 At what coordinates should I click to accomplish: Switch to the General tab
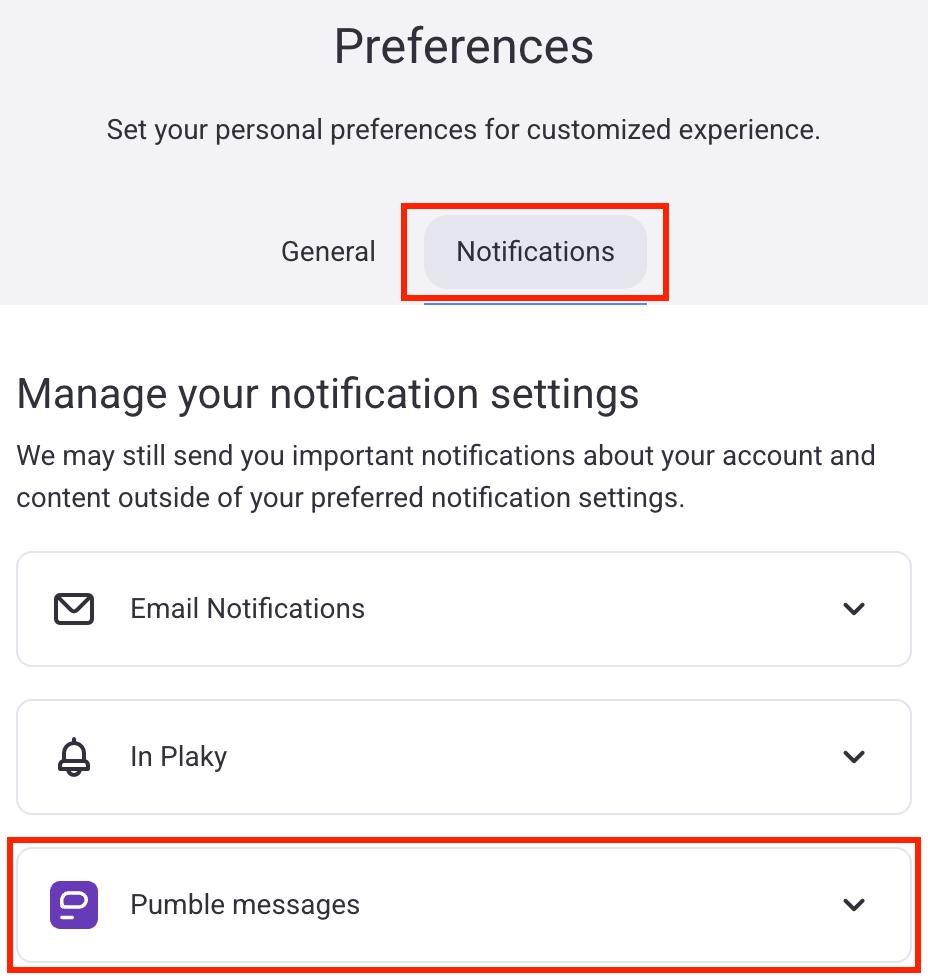click(328, 251)
